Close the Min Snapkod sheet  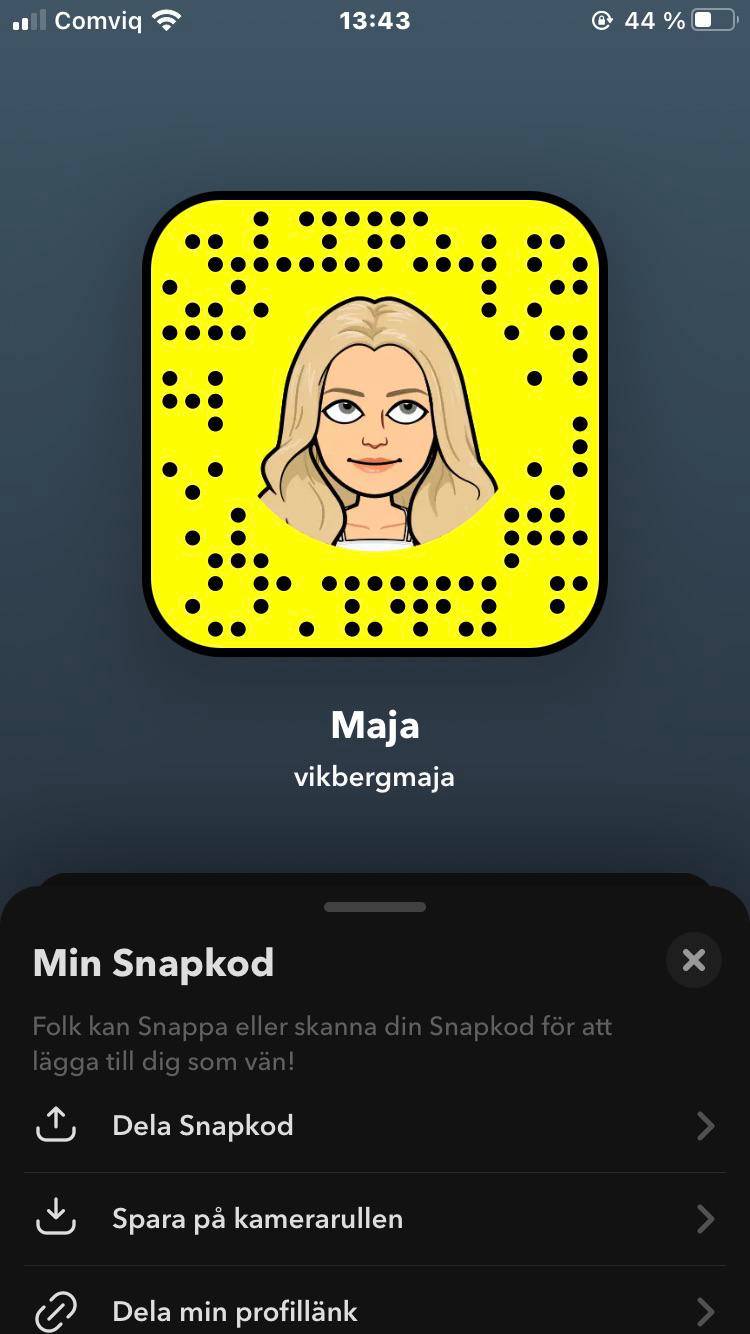click(x=693, y=960)
